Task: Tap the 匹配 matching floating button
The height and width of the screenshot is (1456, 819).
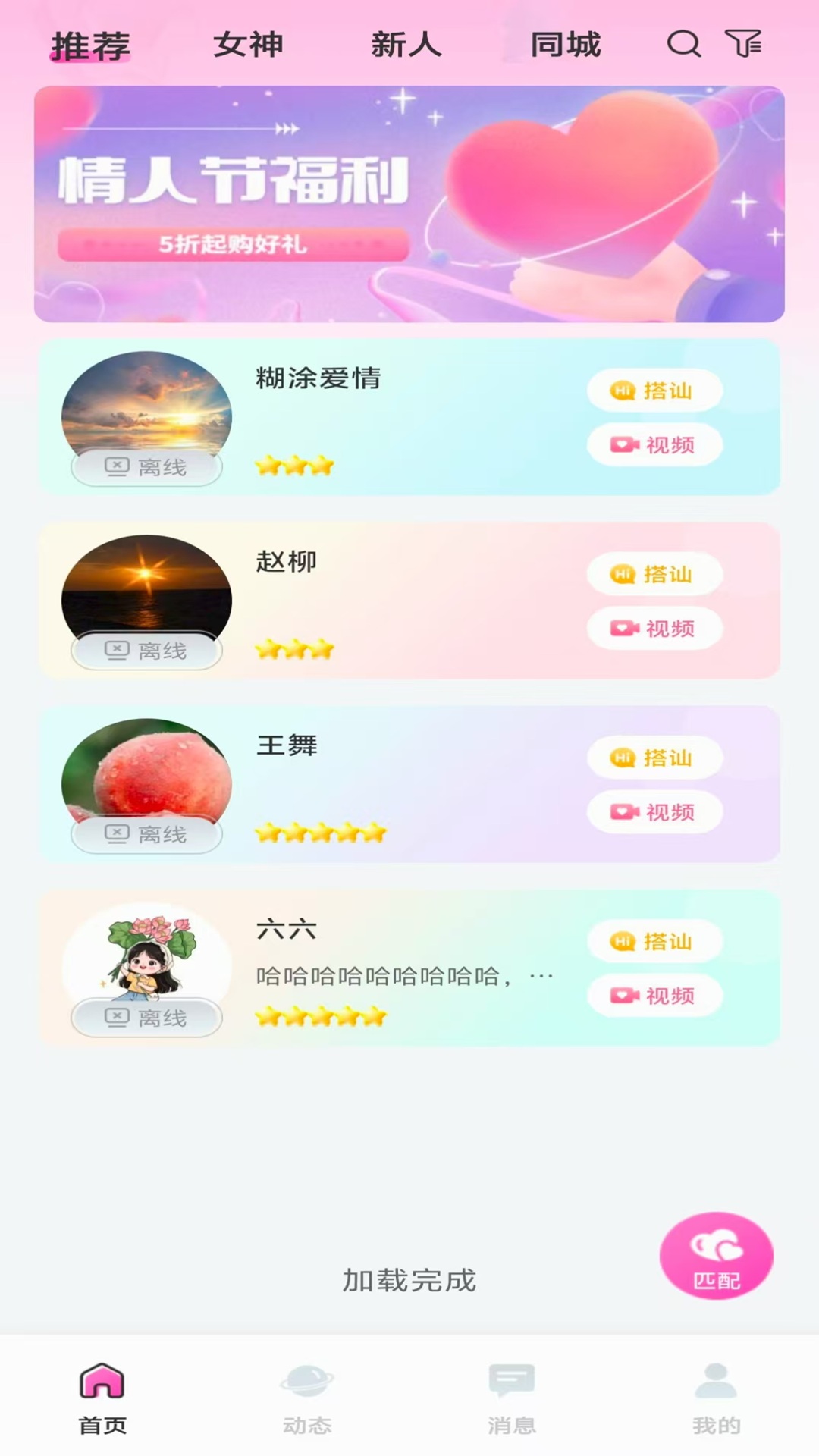Action: click(x=716, y=1255)
